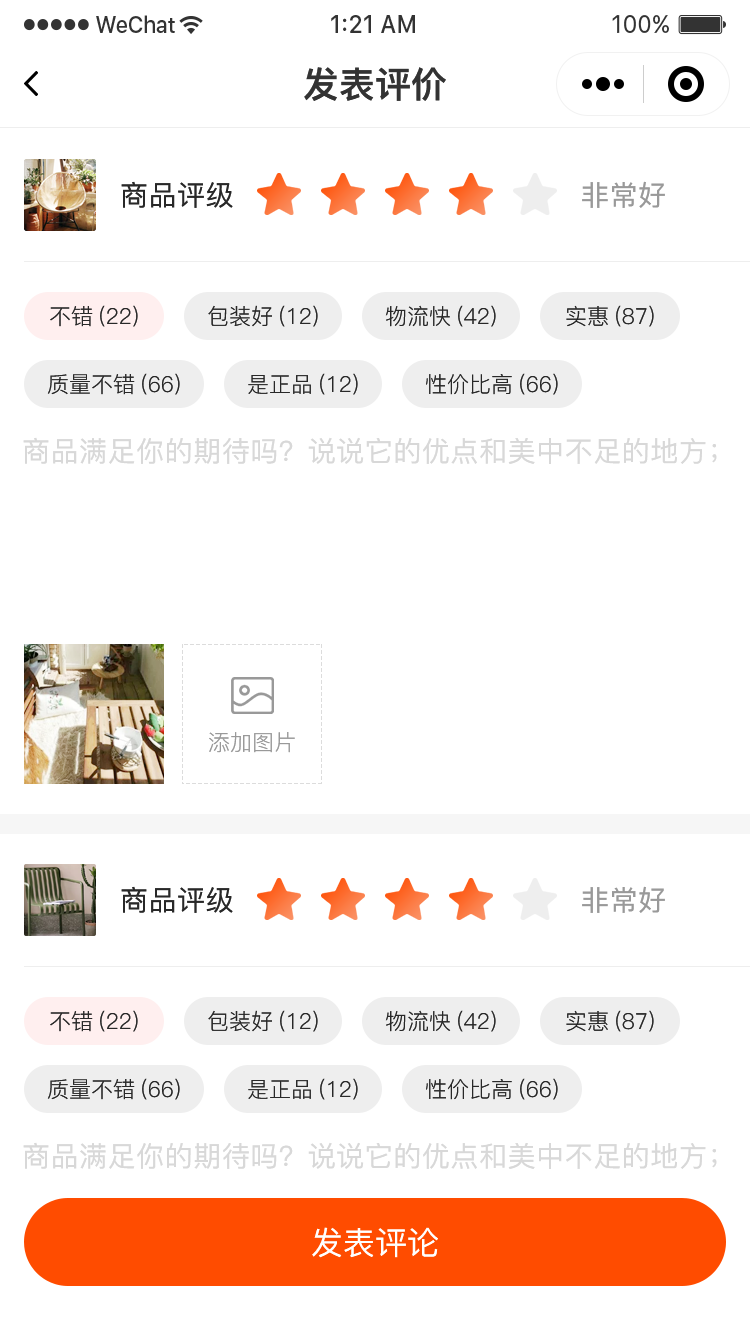Give the green striped chair a fifth star

(x=535, y=900)
